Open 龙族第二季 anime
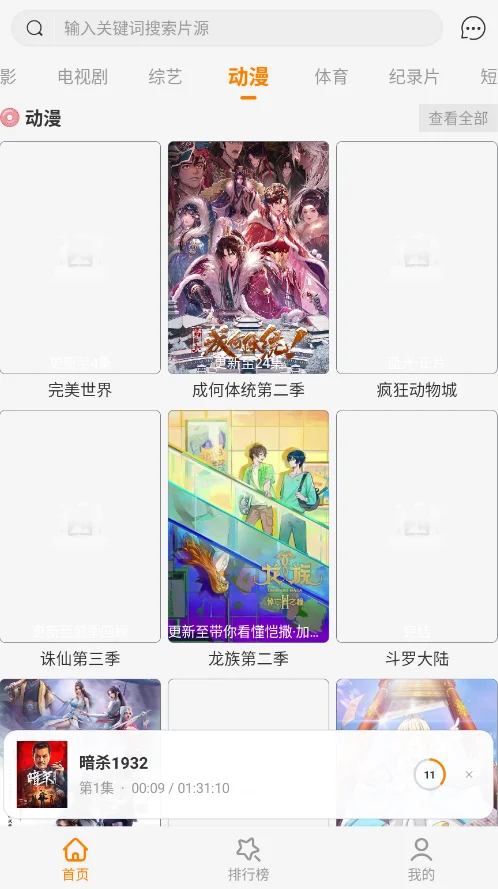 coord(248,539)
